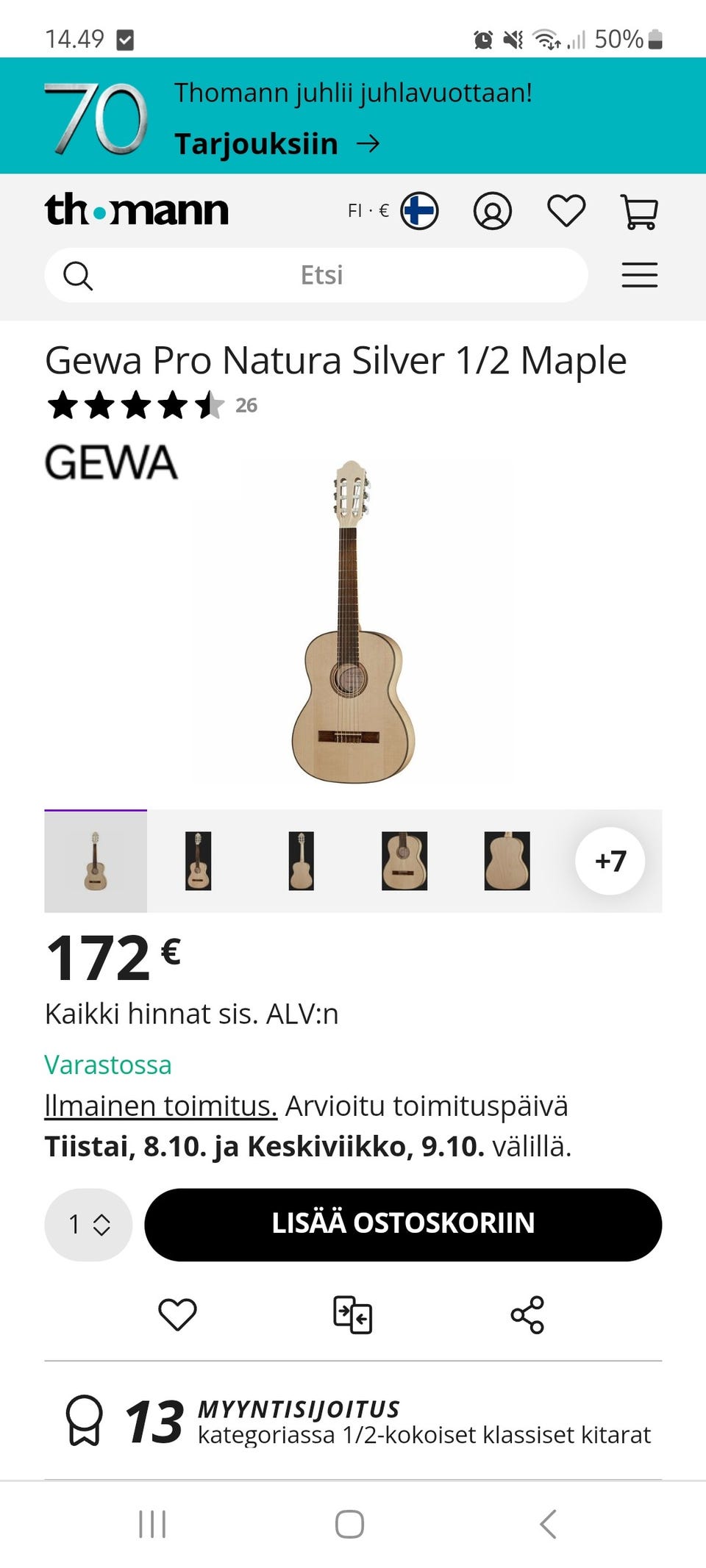Tap the search magnifier icon
Screen dimensions: 706x1568
pos(78,276)
